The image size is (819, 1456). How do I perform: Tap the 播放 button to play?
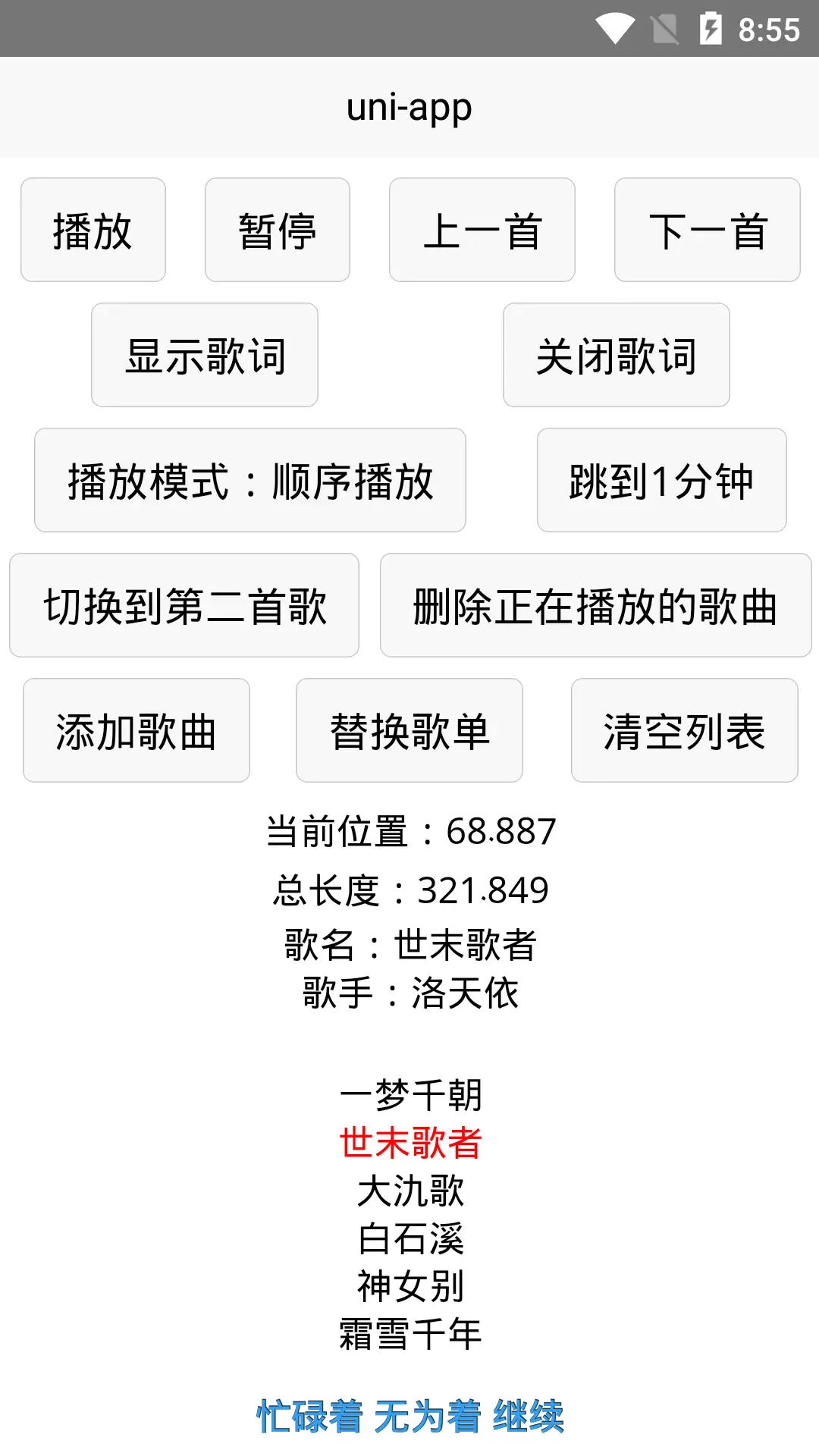point(93,230)
